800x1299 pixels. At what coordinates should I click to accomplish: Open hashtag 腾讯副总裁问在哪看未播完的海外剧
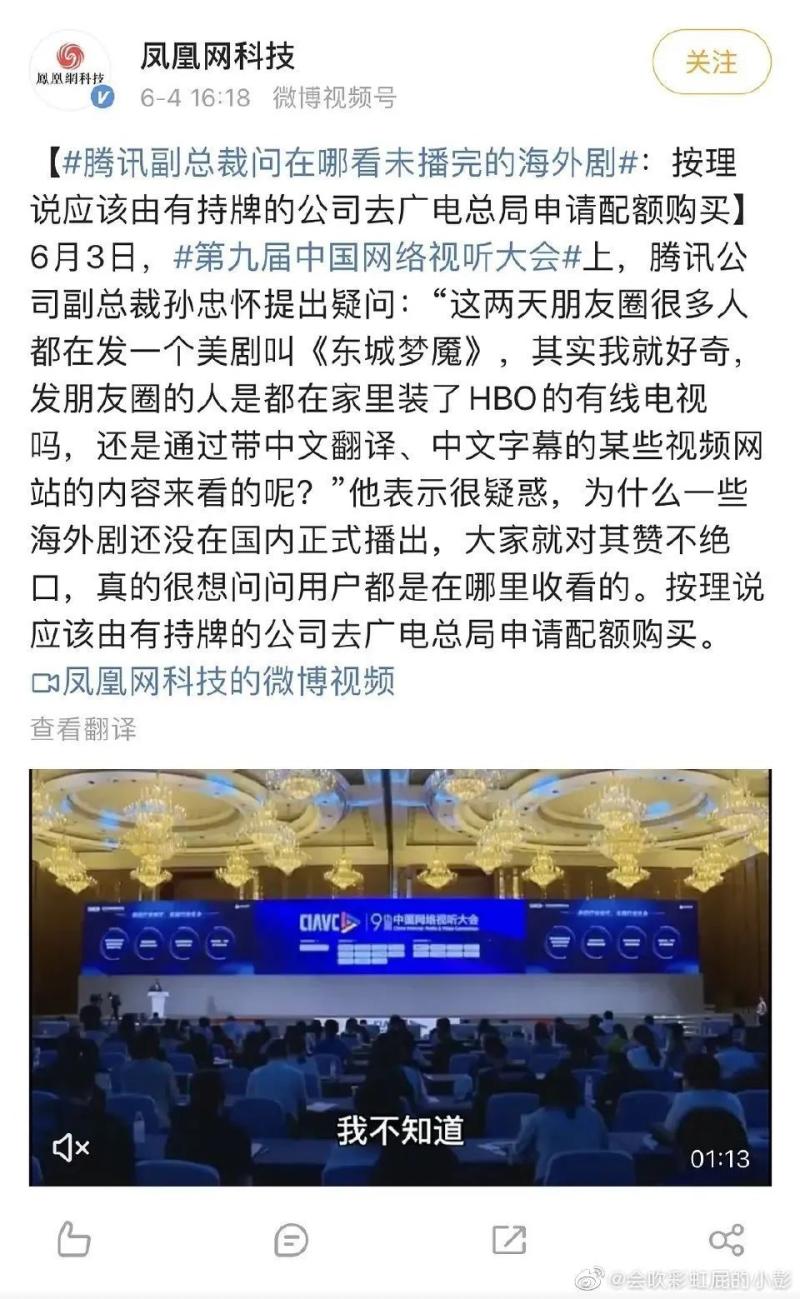[350, 163]
